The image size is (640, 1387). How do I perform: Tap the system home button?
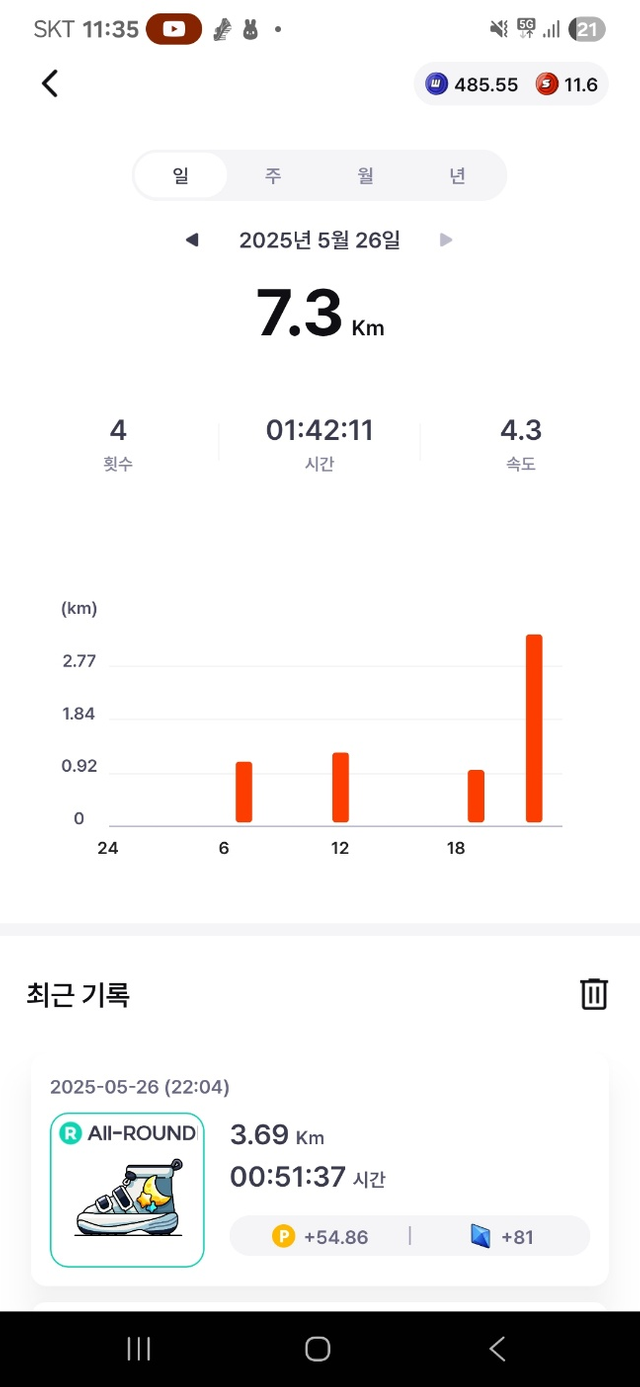[318, 1349]
